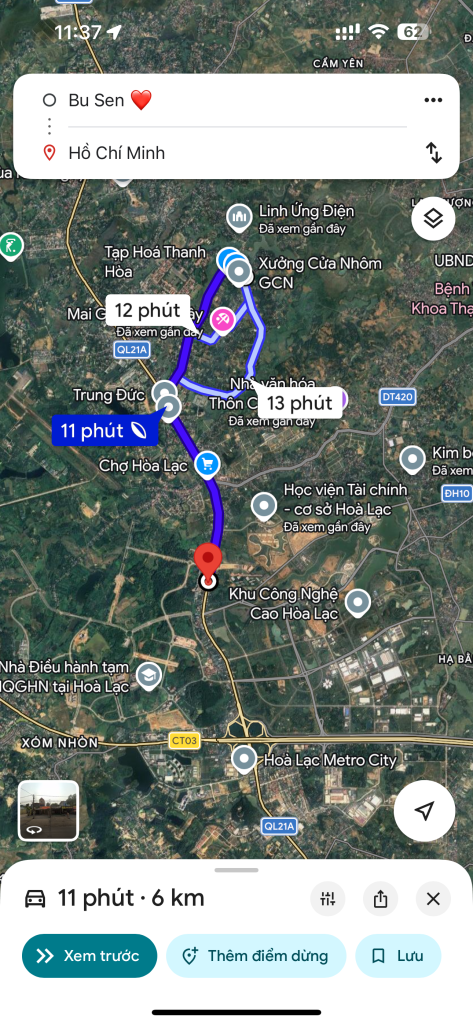Open Hoà Lạc Metro City marker

point(244,760)
